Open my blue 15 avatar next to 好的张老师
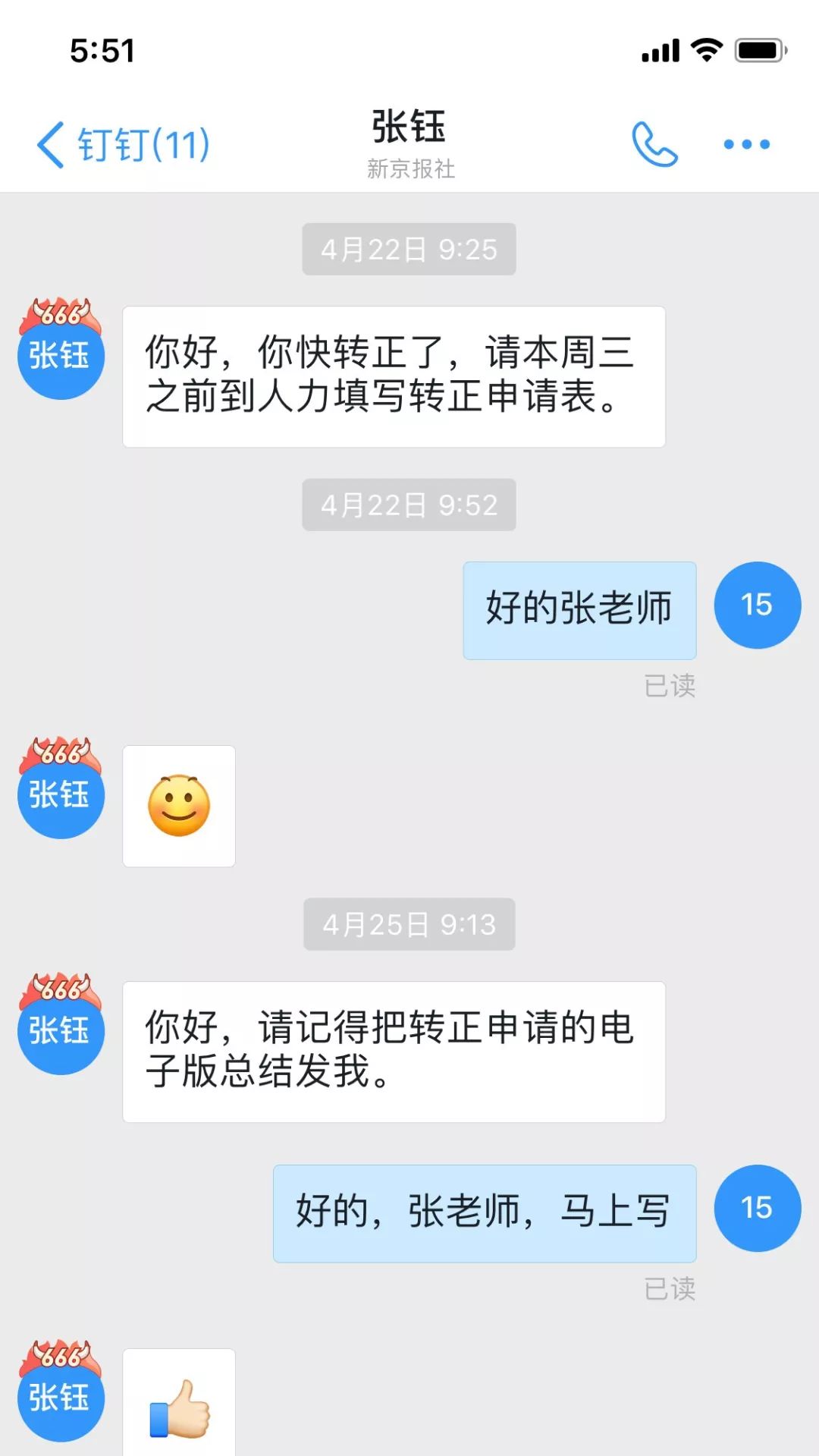This screenshot has width=819, height=1456. [x=757, y=605]
